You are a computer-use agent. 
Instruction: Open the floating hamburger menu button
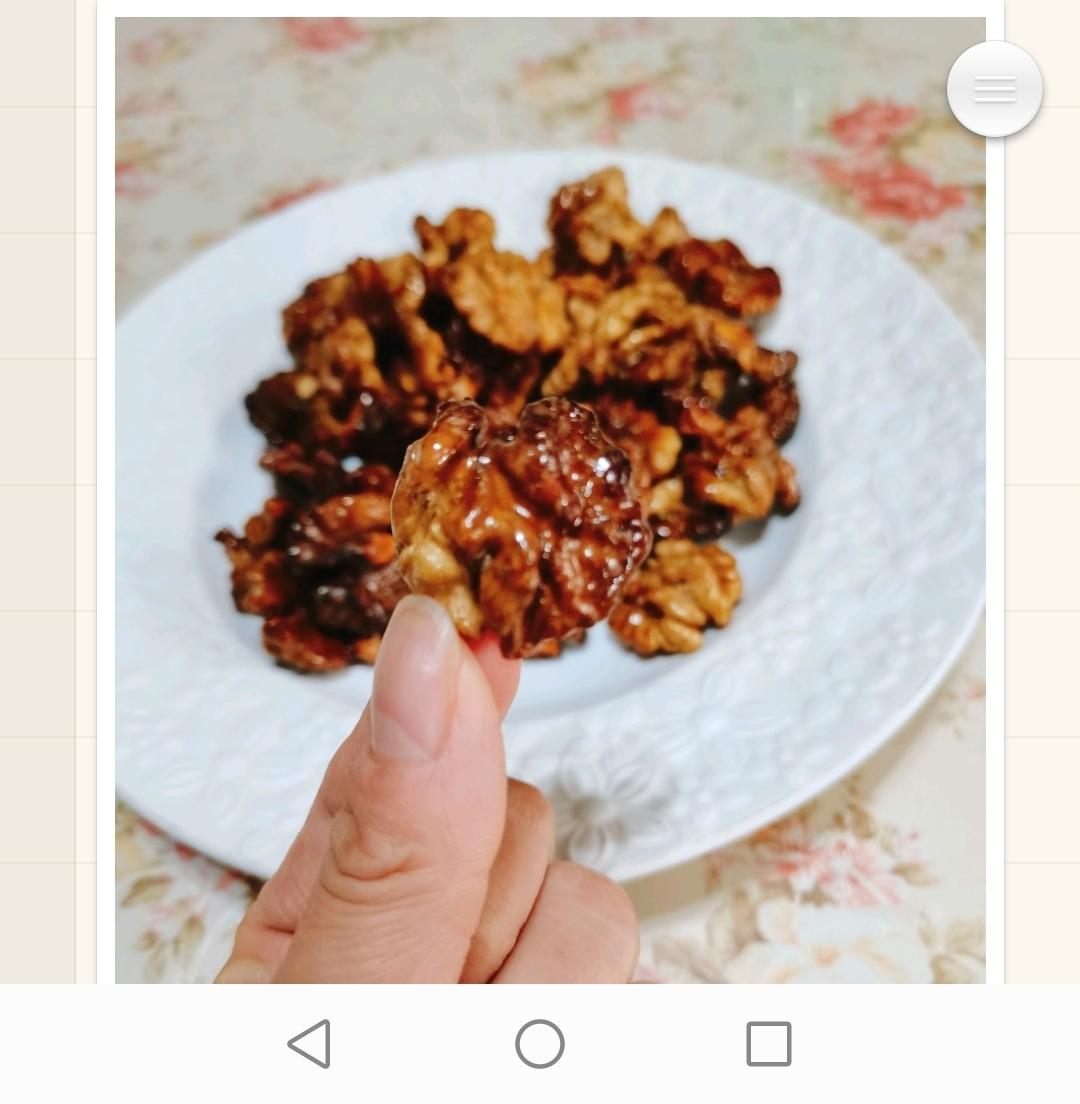[x=994, y=89]
